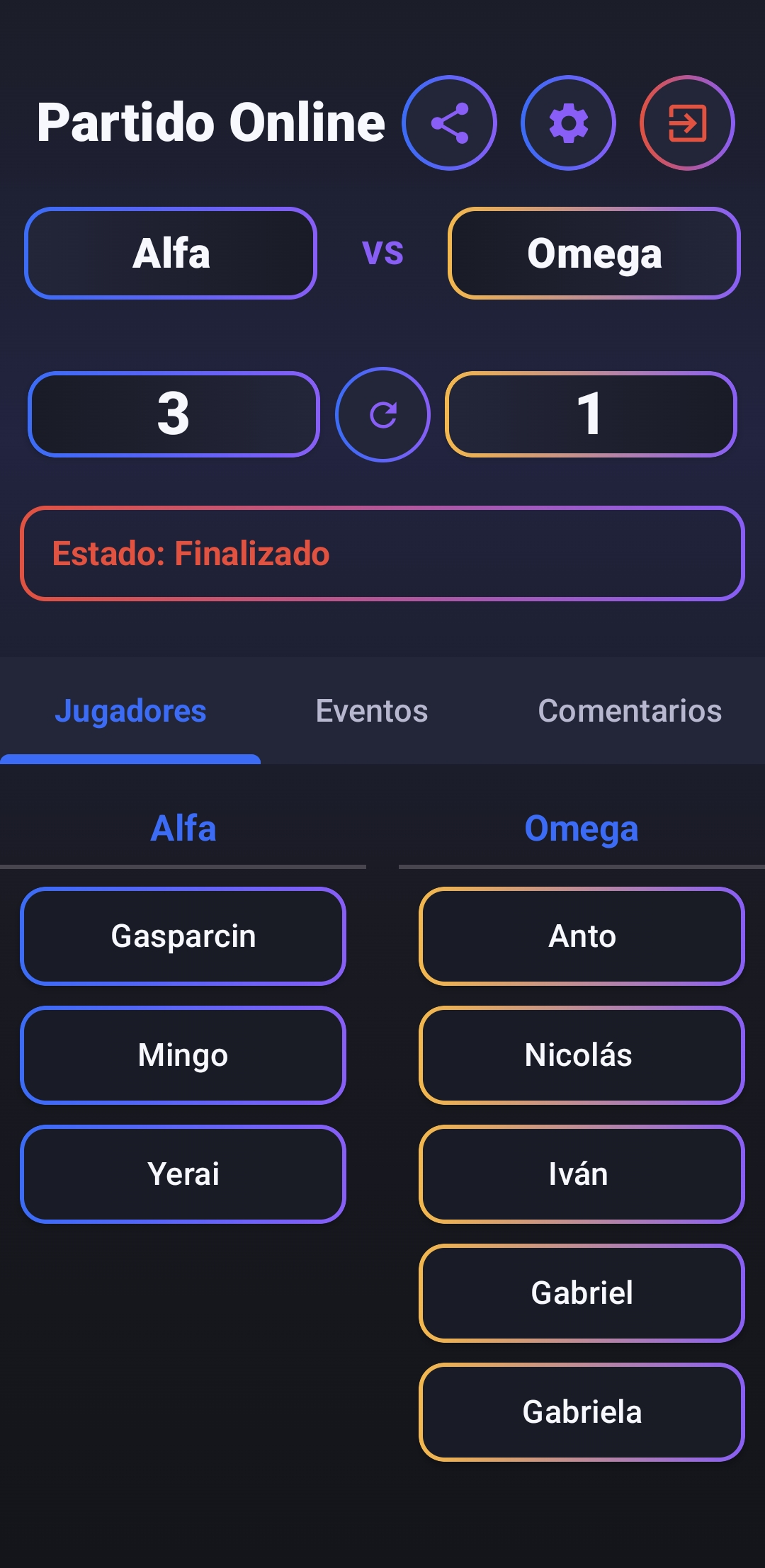Click the Alfa team button
The height and width of the screenshot is (1568, 765).
click(x=170, y=254)
